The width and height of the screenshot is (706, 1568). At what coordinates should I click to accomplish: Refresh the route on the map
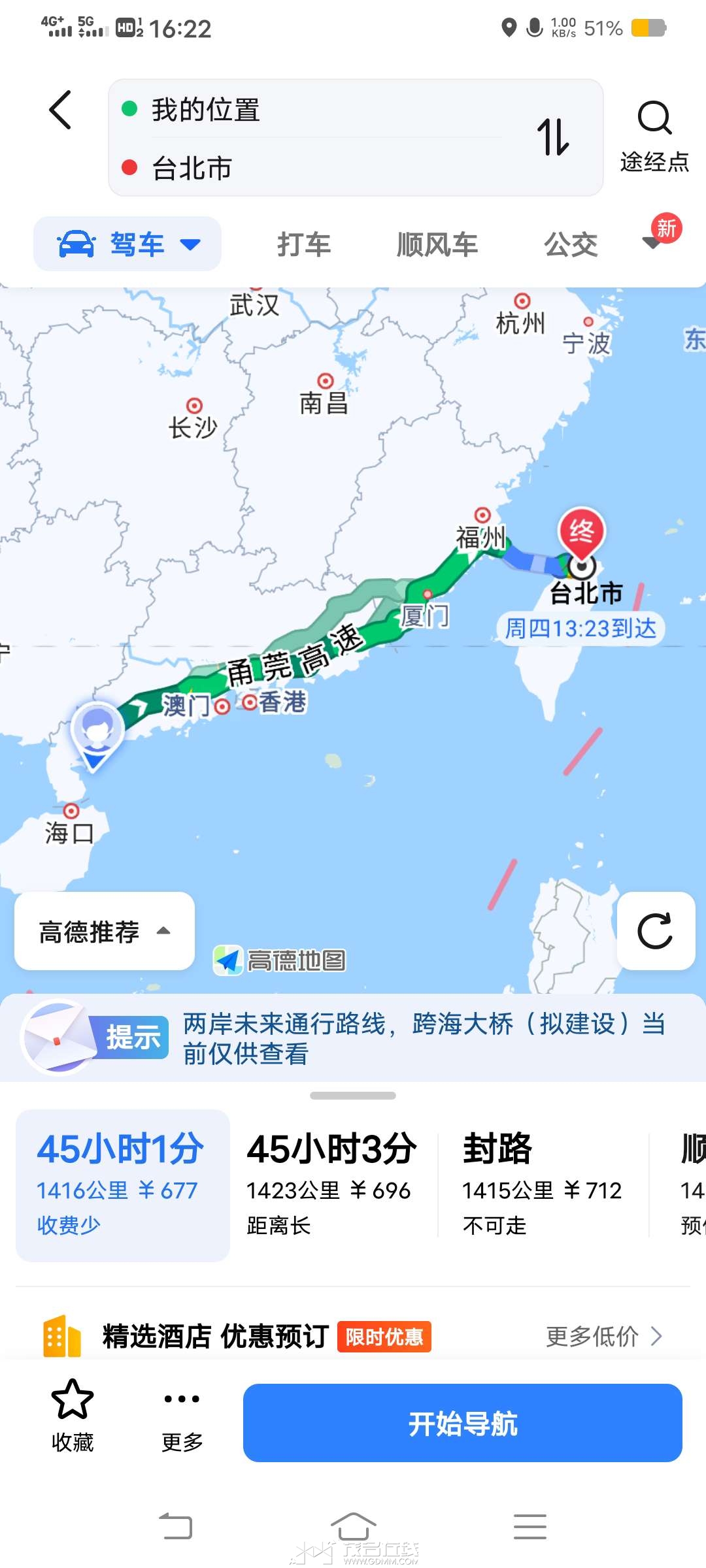click(655, 931)
